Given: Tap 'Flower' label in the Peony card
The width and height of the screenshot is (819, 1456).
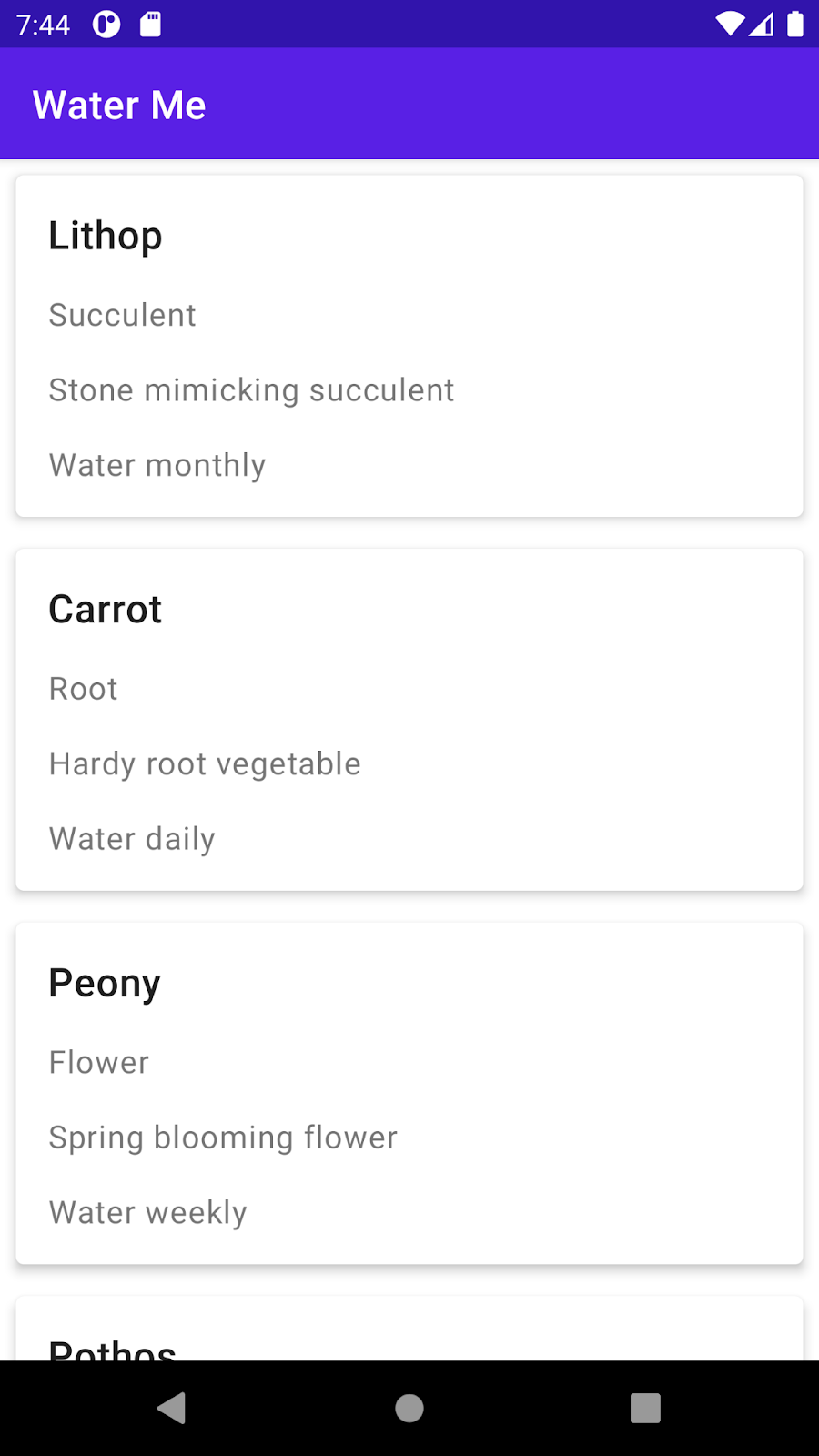Looking at the screenshot, I should tap(99, 1061).
